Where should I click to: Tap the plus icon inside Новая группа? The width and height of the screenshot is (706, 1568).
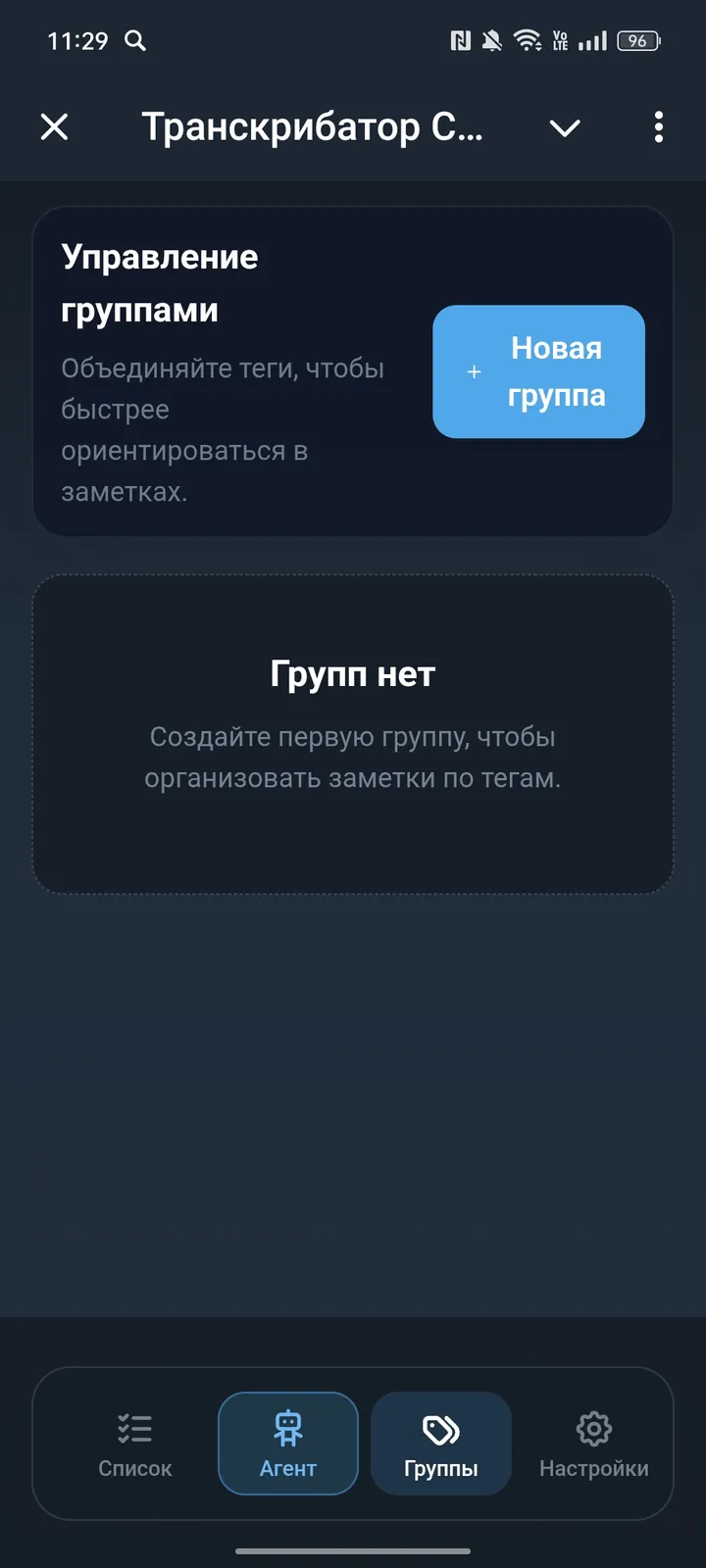(x=474, y=371)
